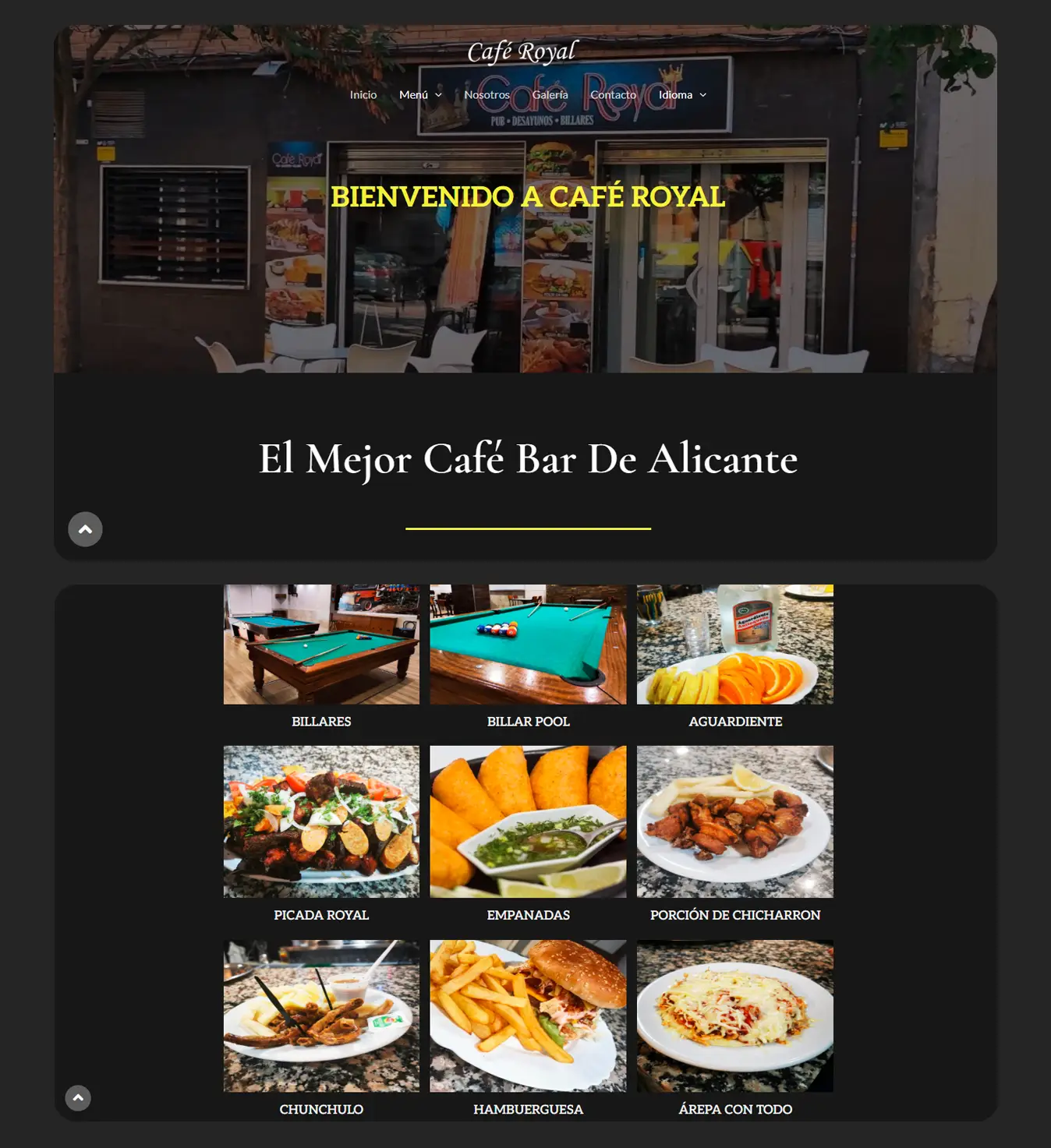The height and width of the screenshot is (1148, 1051).
Task: Open the Porción de Chicharron photo
Action: (734, 821)
